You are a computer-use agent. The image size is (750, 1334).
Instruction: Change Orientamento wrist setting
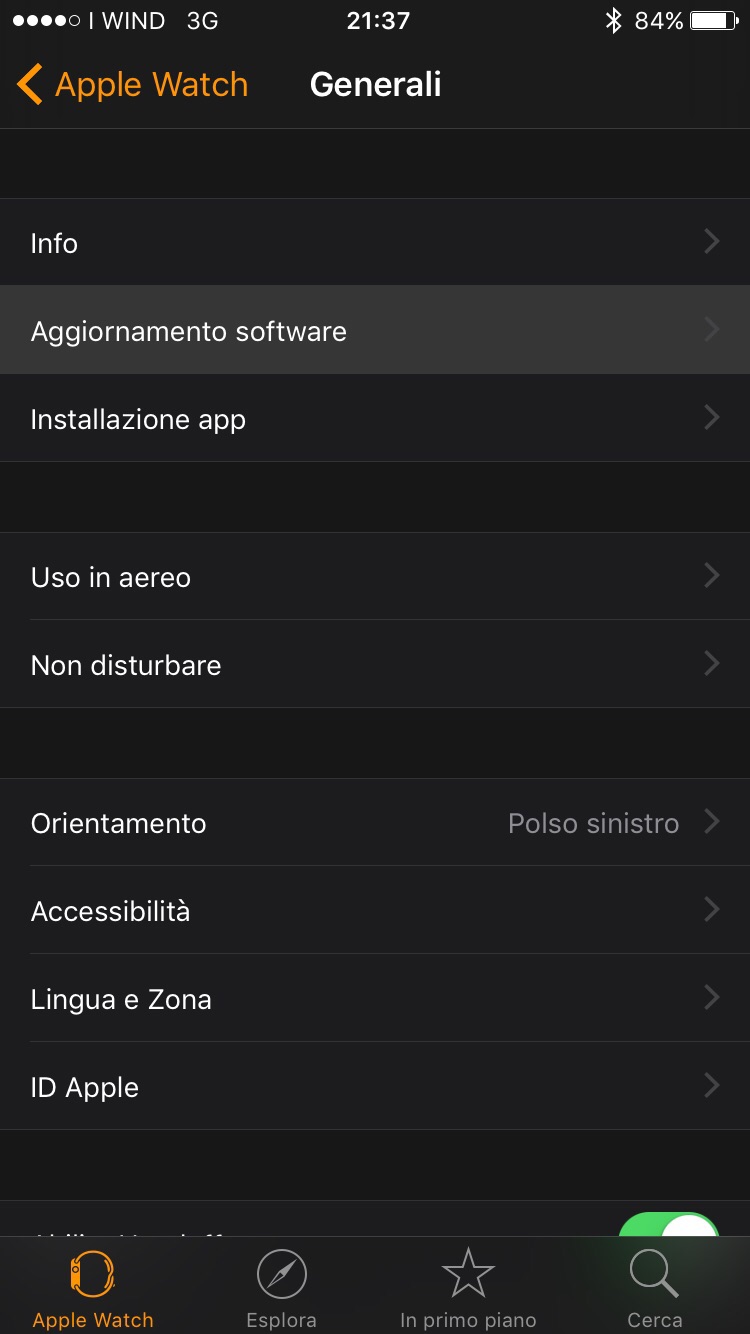(x=375, y=822)
